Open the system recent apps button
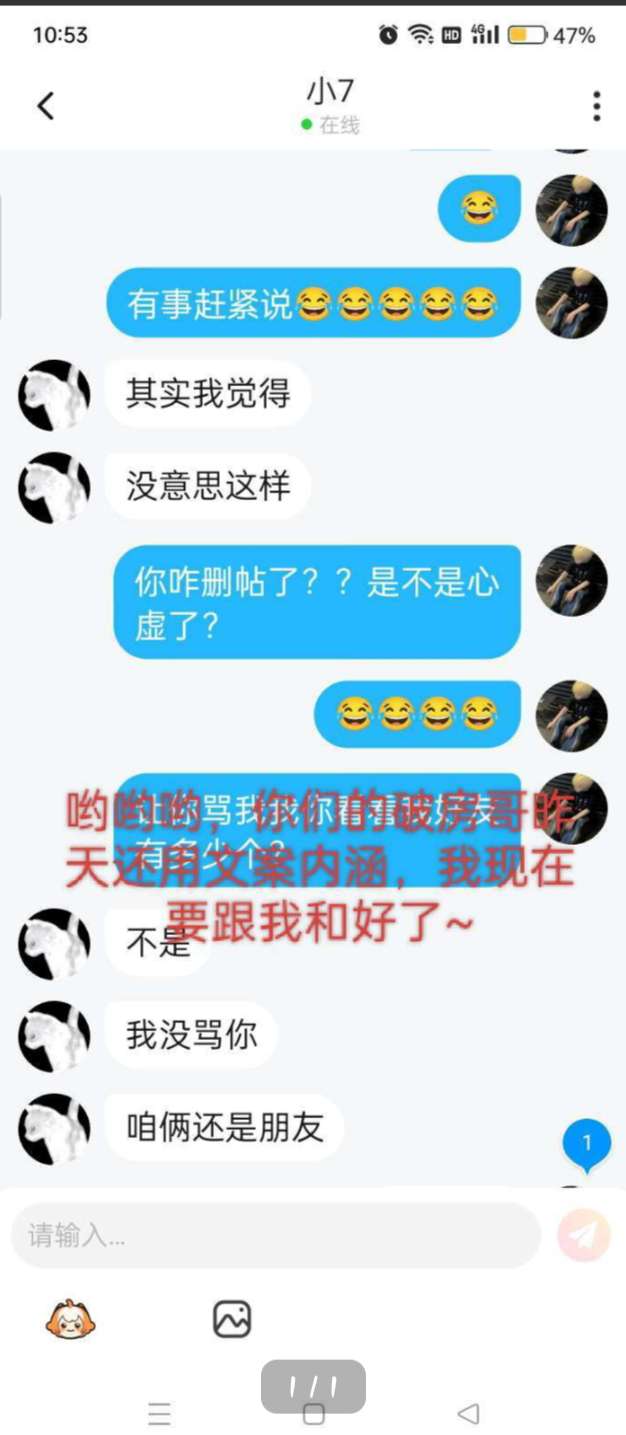The width and height of the screenshot is (626, 1435). click(159, 1413)
